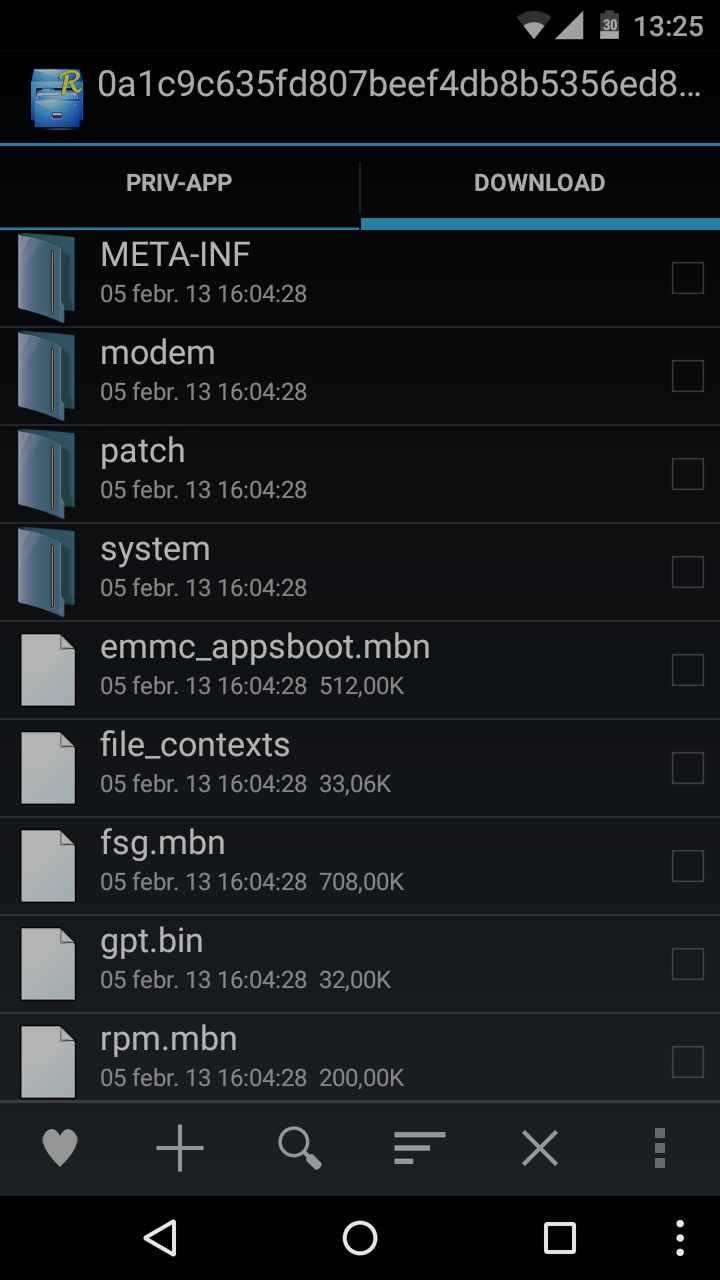Open the file_contexts file
This screenshot has height=1280, width=720.
pos(360,768)
